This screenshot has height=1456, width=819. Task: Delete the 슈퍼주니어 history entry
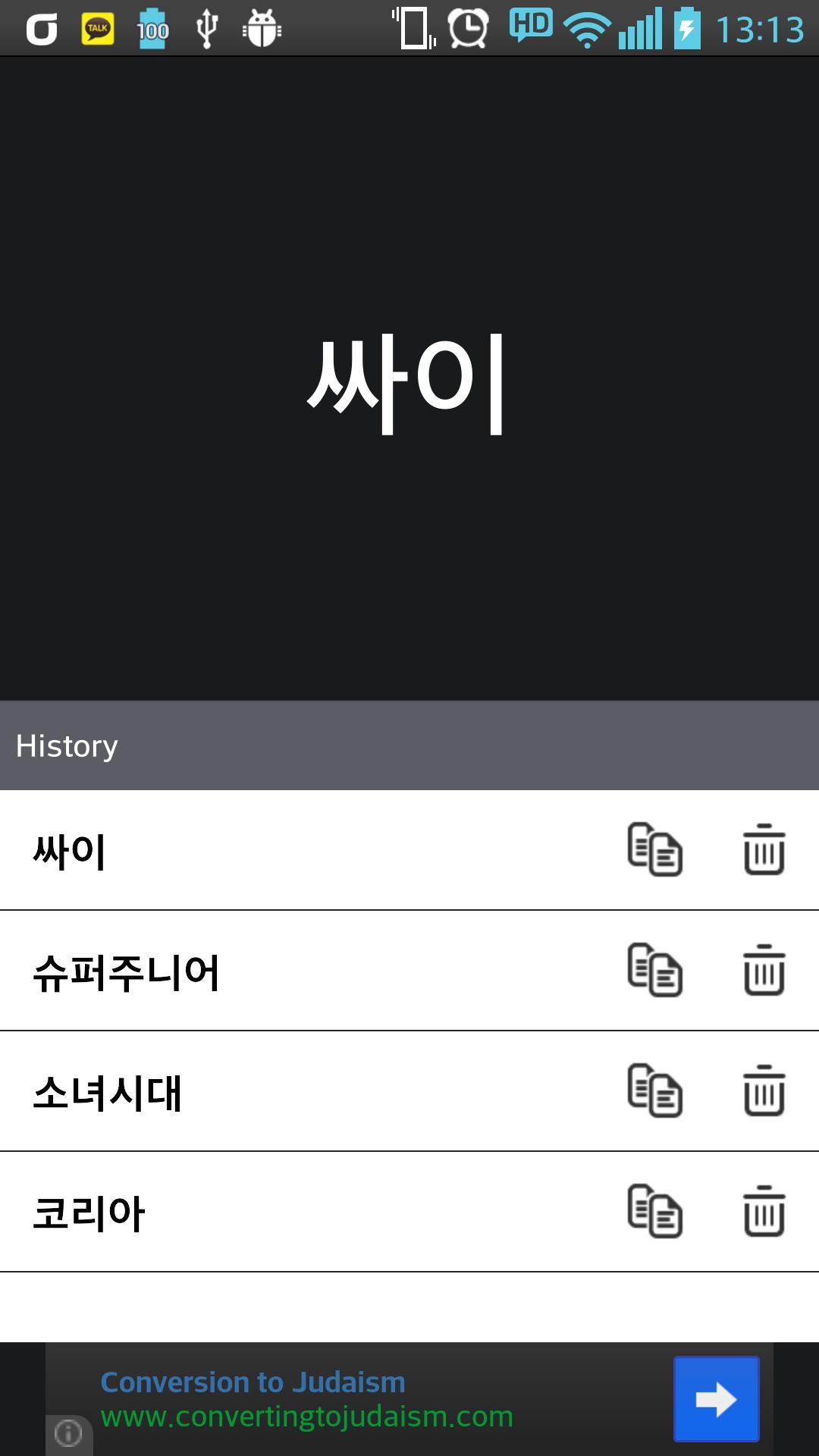tap(764, 970)
